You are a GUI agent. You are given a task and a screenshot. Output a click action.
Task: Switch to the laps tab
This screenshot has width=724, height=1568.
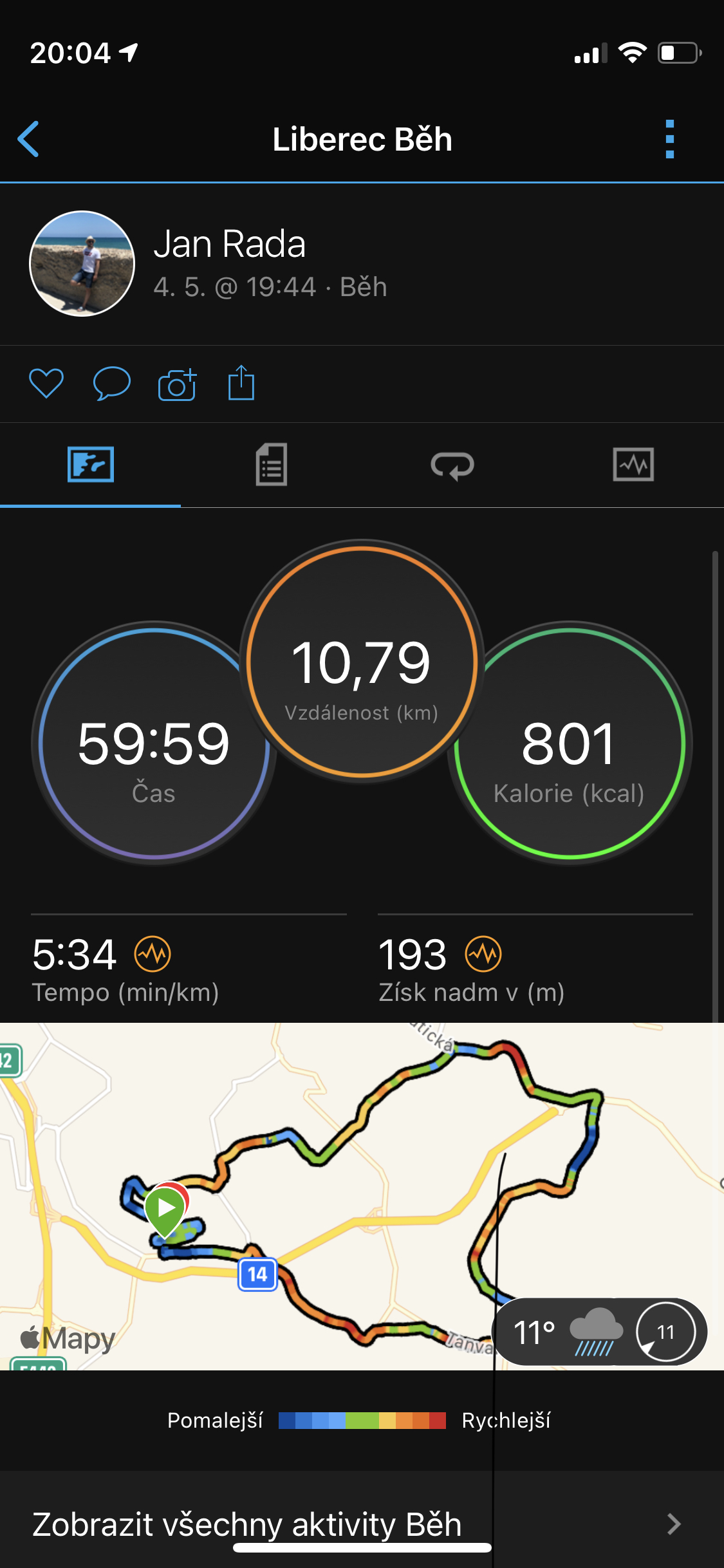452,465
